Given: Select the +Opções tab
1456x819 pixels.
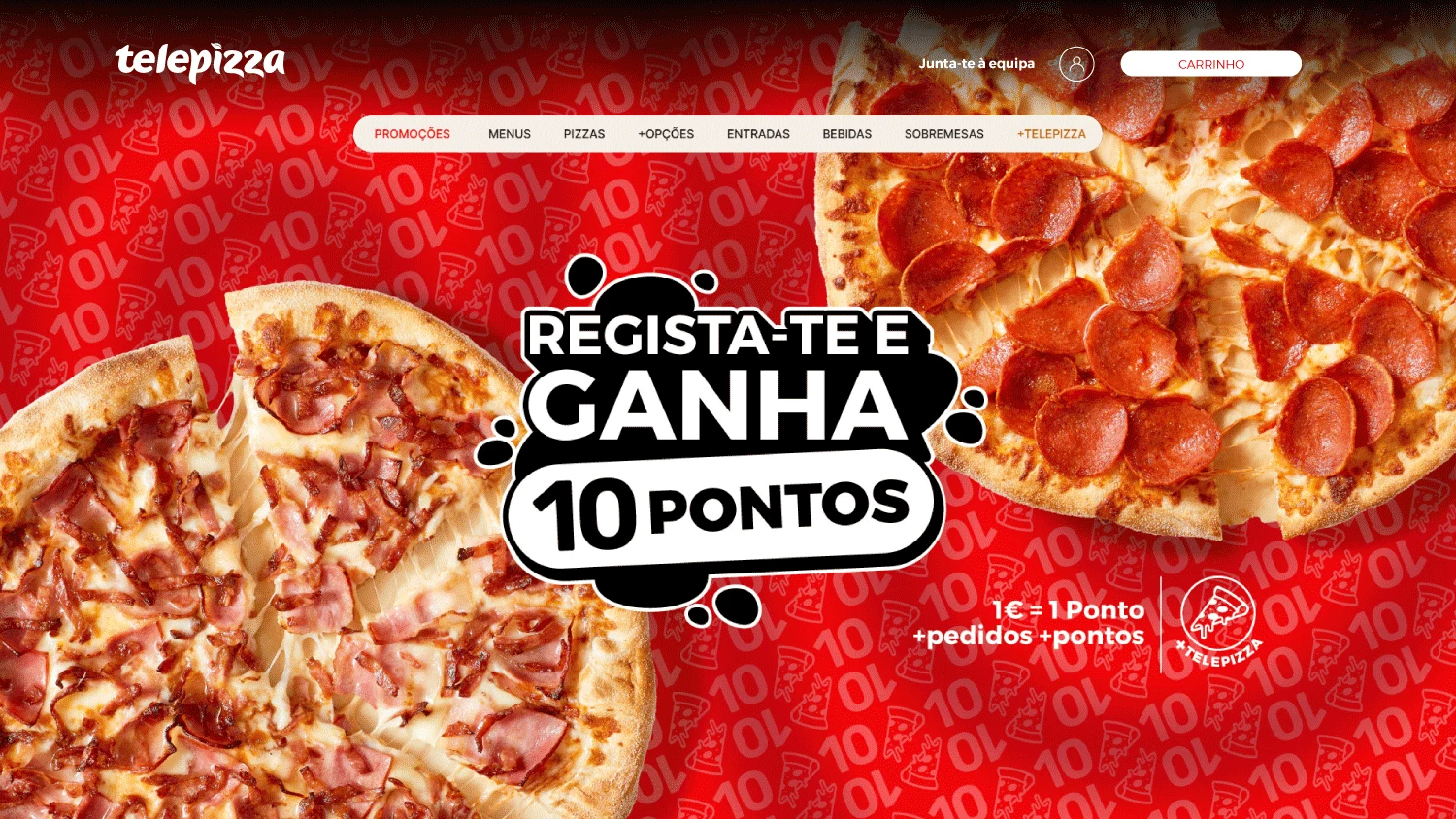Looking at the screenshot, I should [x=666, y=134].
